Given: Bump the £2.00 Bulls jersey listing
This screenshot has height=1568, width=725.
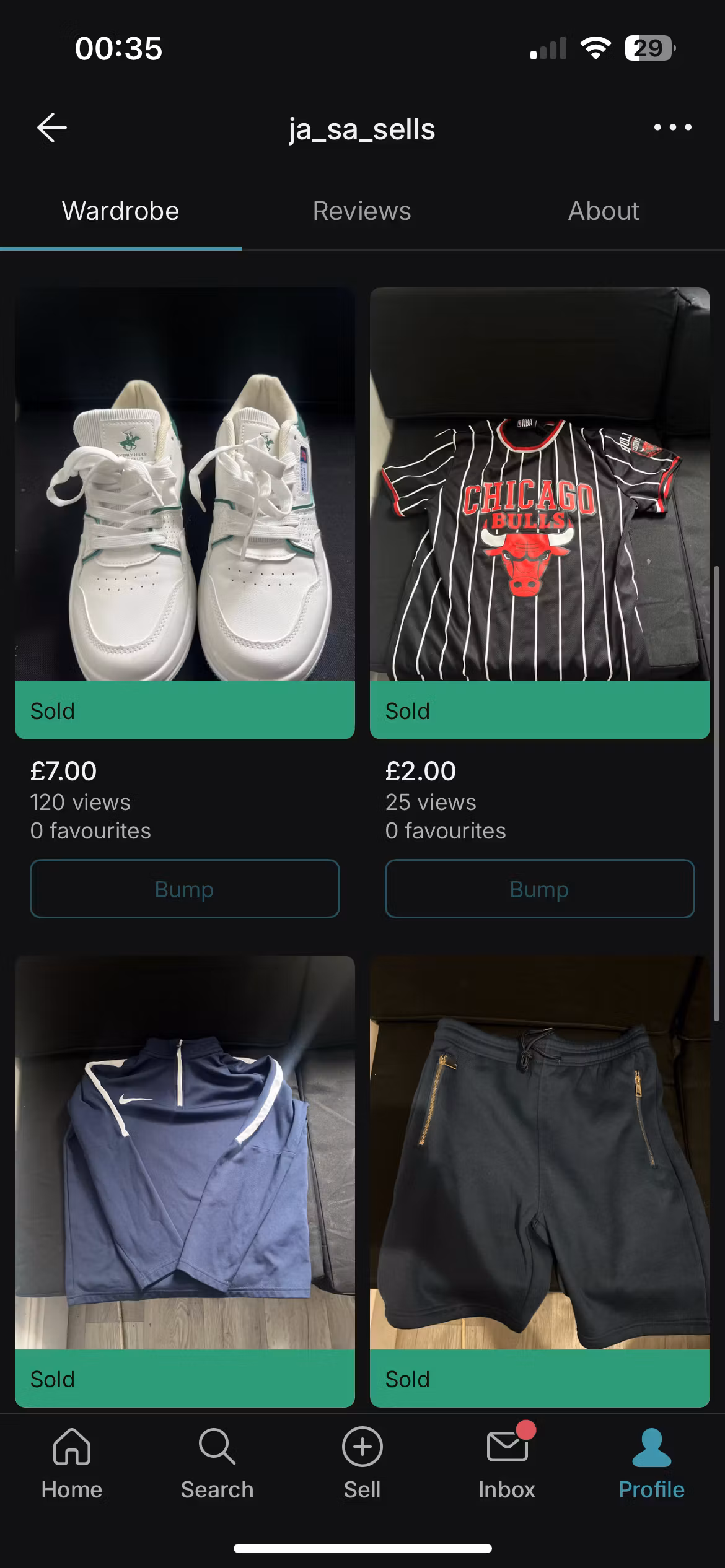Looking at the screenshot, I should 540,889.
